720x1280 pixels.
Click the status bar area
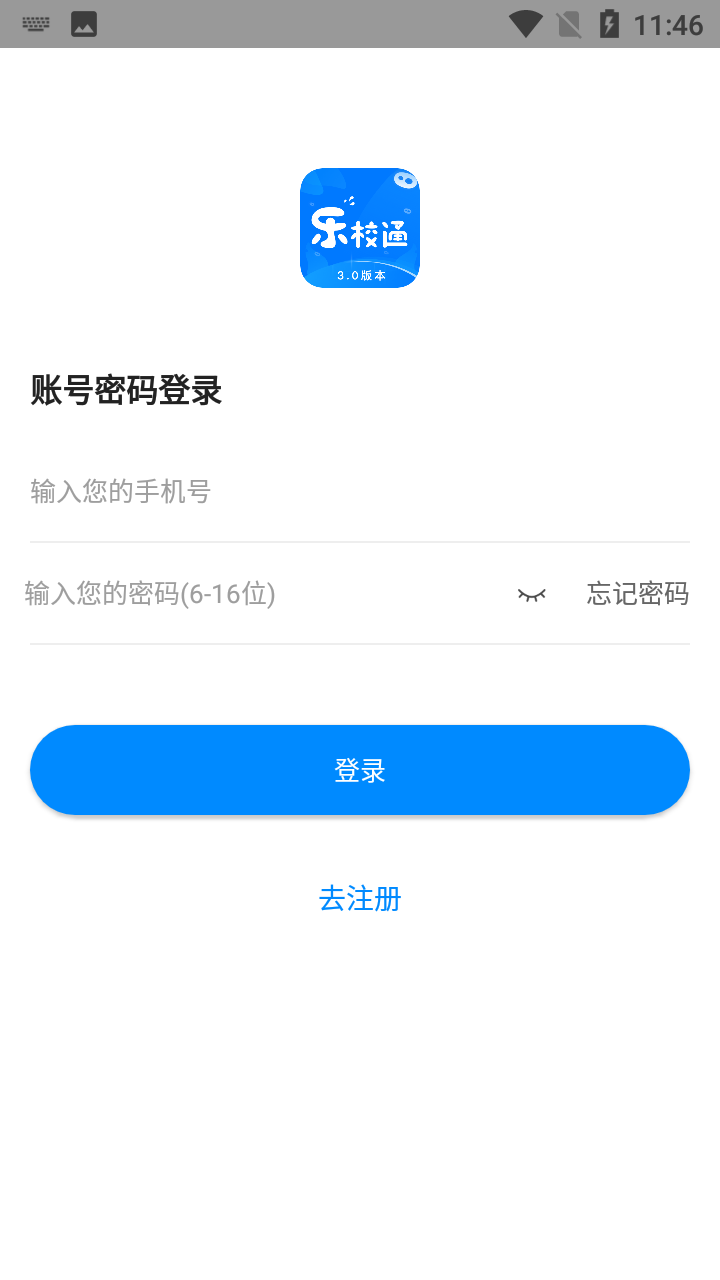pos(360,24)
